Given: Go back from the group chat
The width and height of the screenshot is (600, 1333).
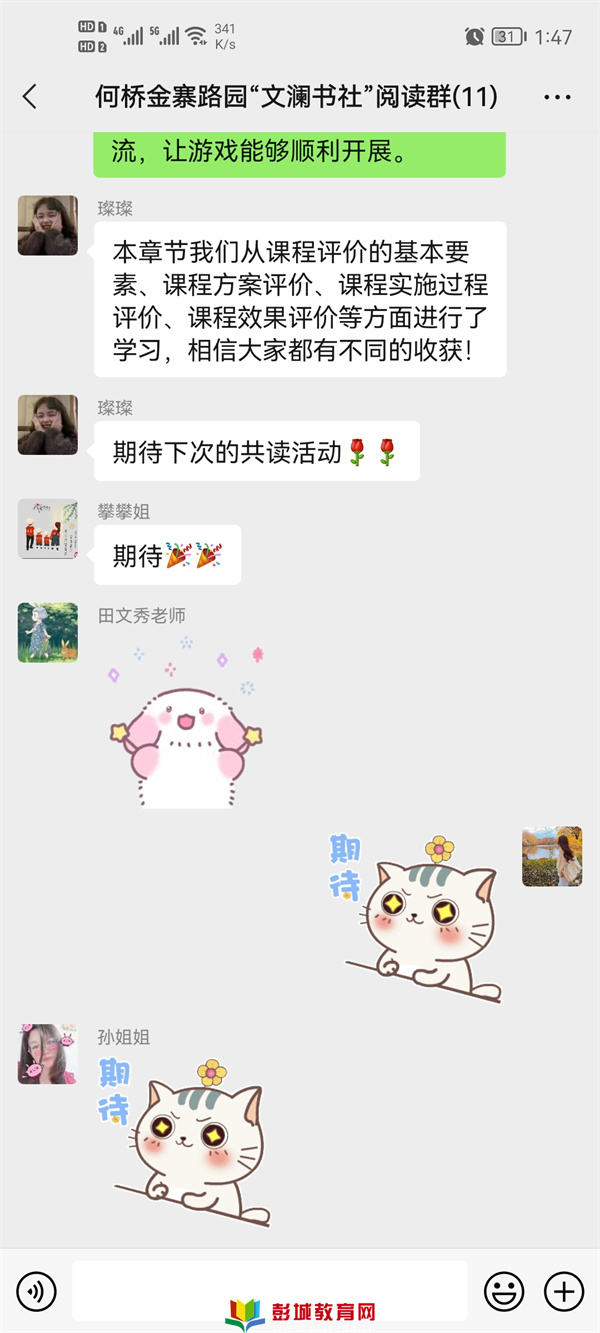Looking at the screenshot, I should [29, 97].
